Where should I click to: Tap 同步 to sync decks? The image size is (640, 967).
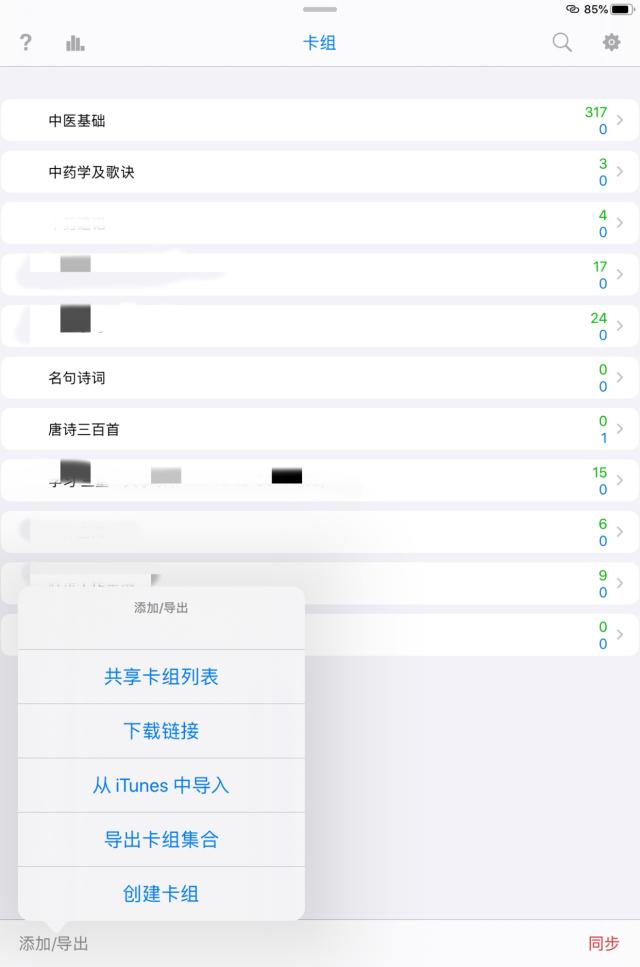pyautogui.click(x=603, y=943)
